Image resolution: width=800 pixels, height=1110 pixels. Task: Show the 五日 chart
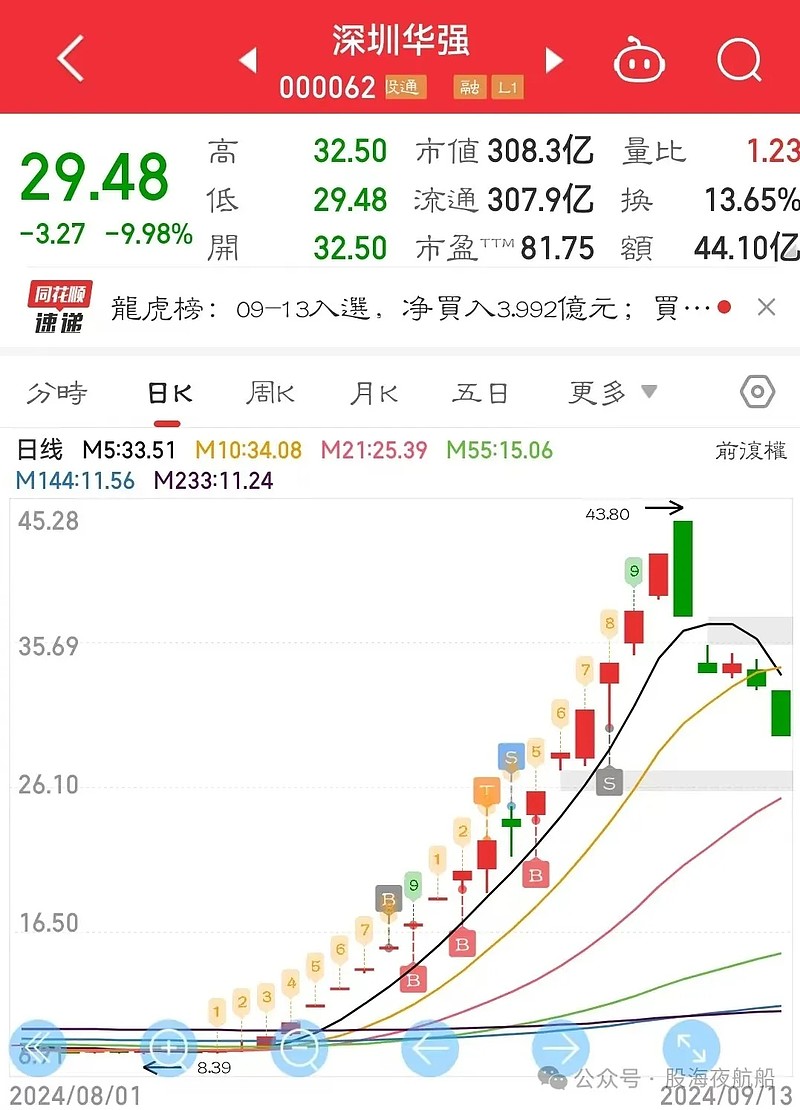point(480,393)
